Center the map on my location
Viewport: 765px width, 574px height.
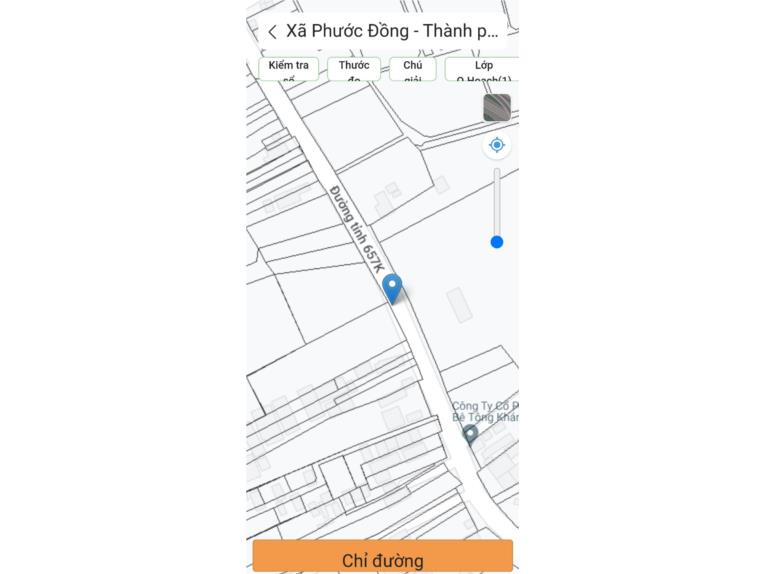pos(497,145)
